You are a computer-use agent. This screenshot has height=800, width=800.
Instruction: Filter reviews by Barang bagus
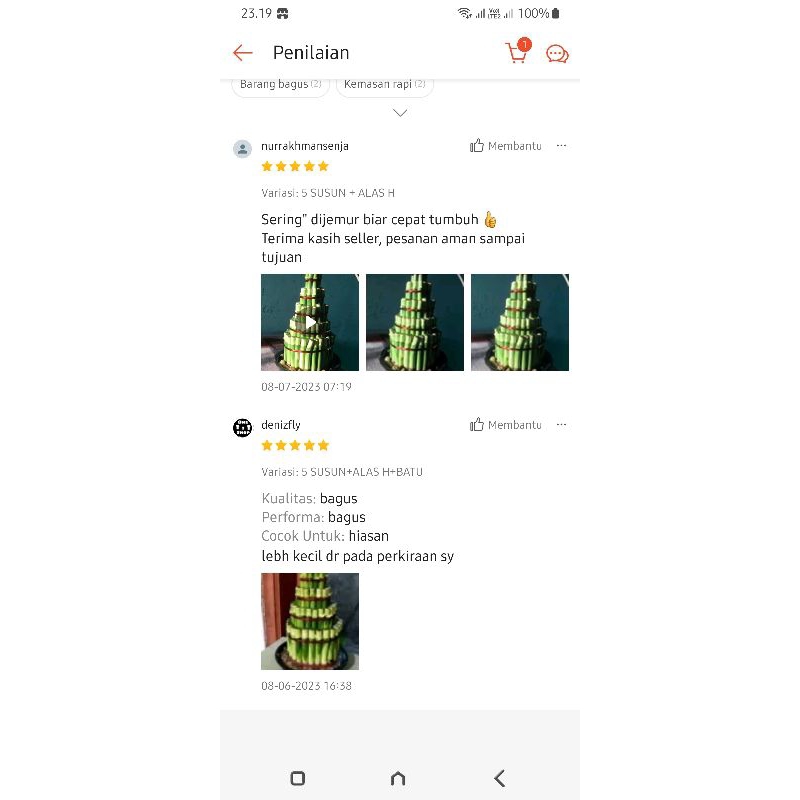280,85
